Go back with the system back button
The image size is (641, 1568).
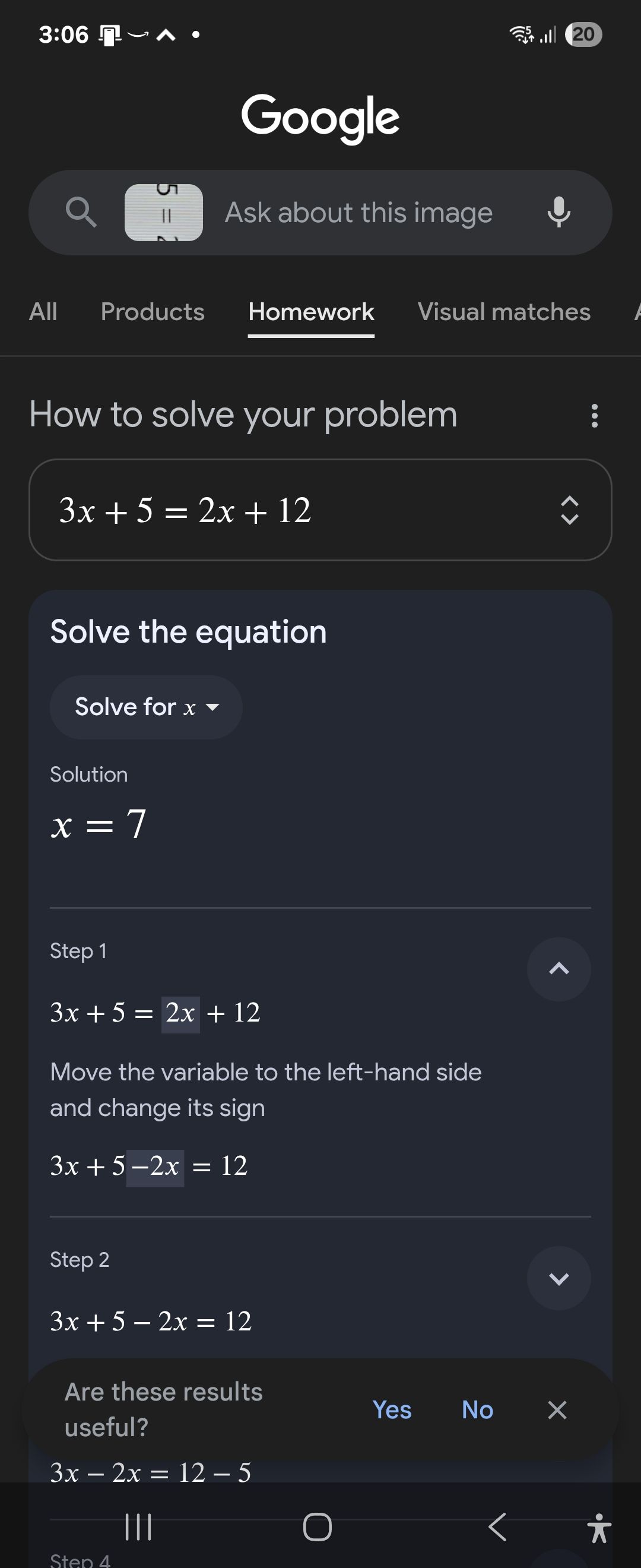coord(497,1526)
